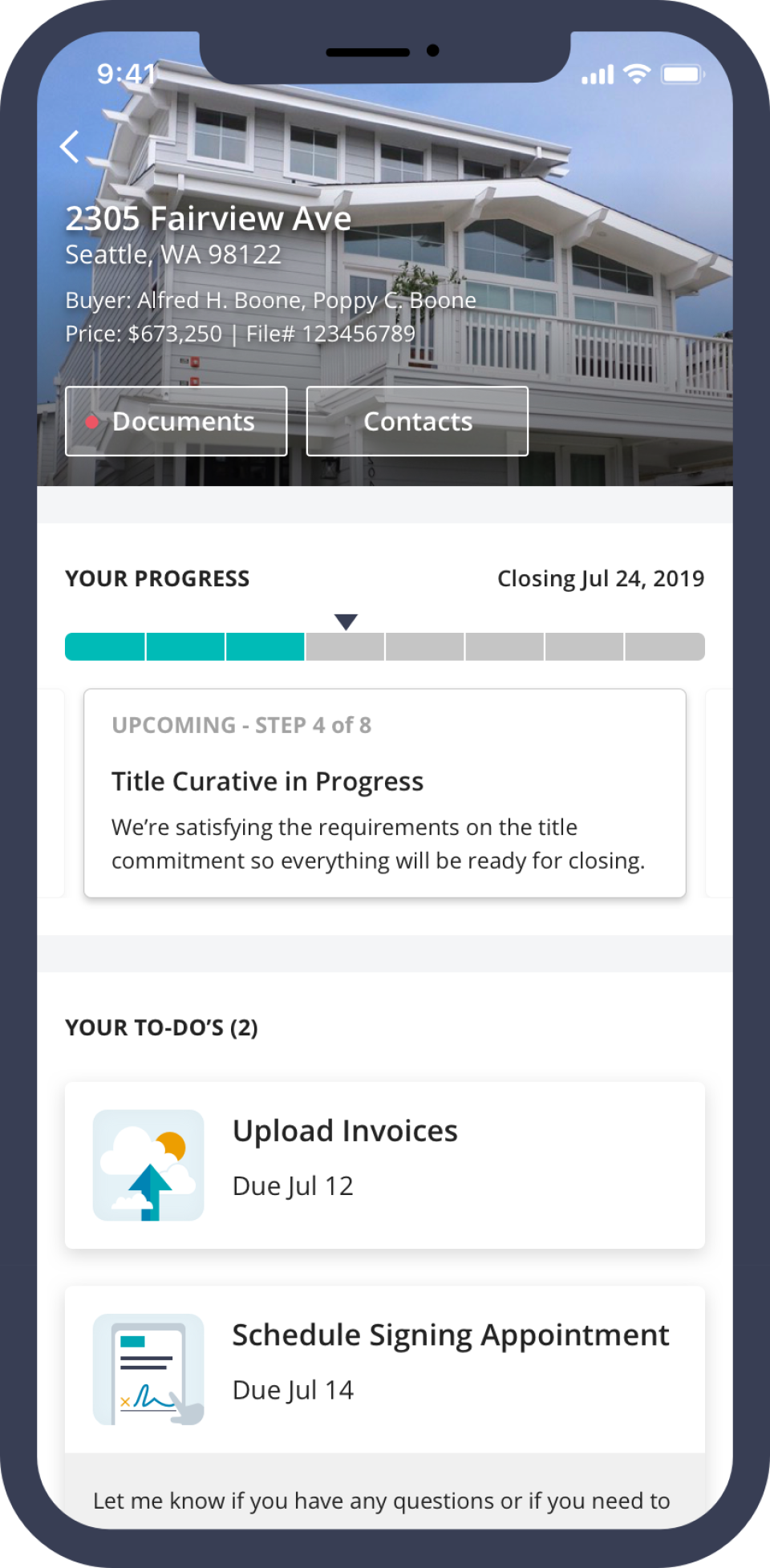The image size is (770, 1568).
Task: Open the Contacts section
Action: point(417,421)
